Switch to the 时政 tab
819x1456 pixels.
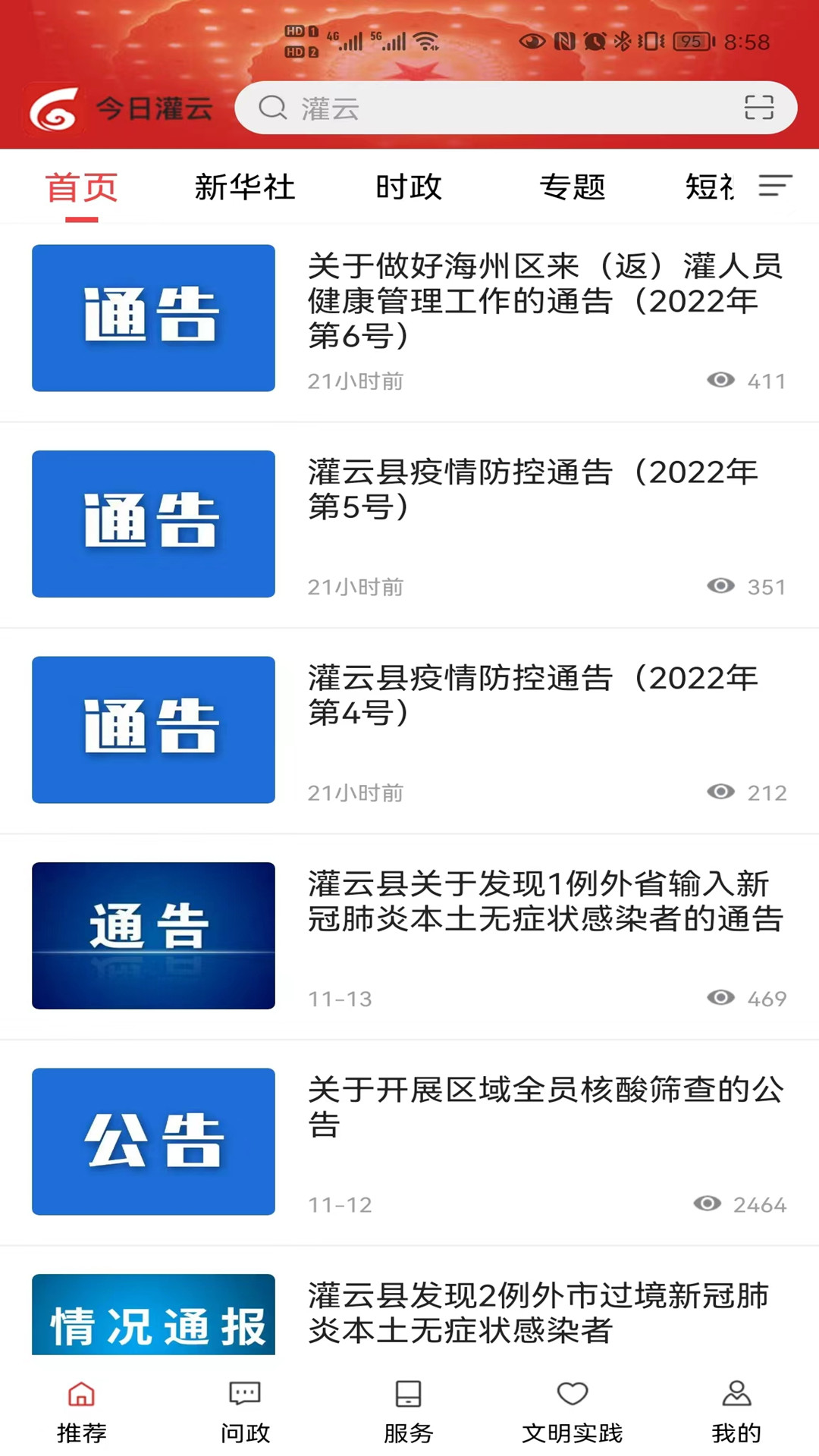click(x=409, y=187)
